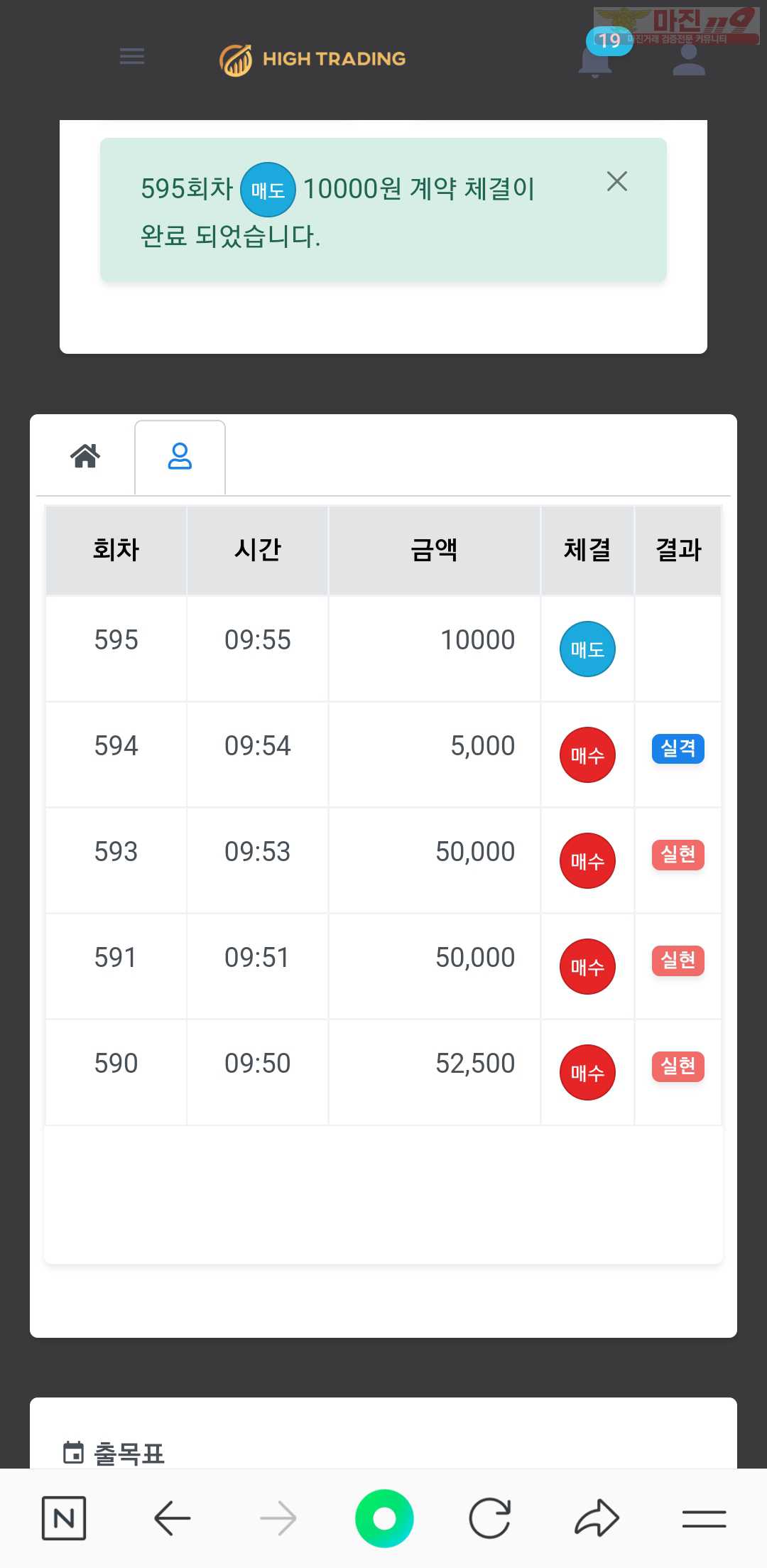Open the hamburger menu
The image size is (767, 1568).
click(x=132, y=56)
